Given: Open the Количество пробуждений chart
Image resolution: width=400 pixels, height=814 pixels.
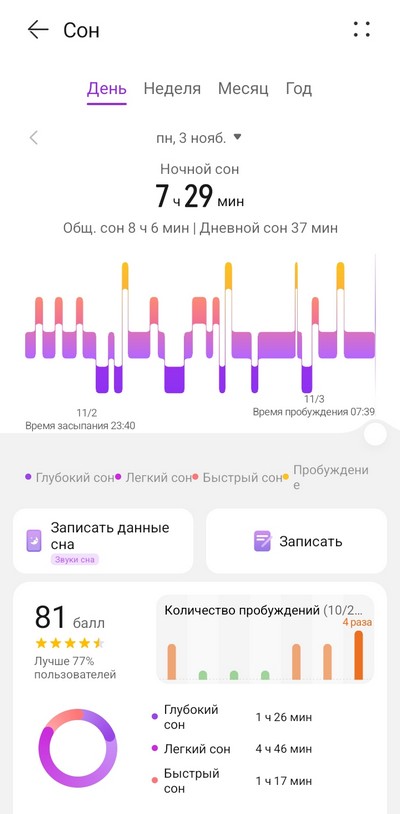Looking at the screenshot, I should click(265, 639).
